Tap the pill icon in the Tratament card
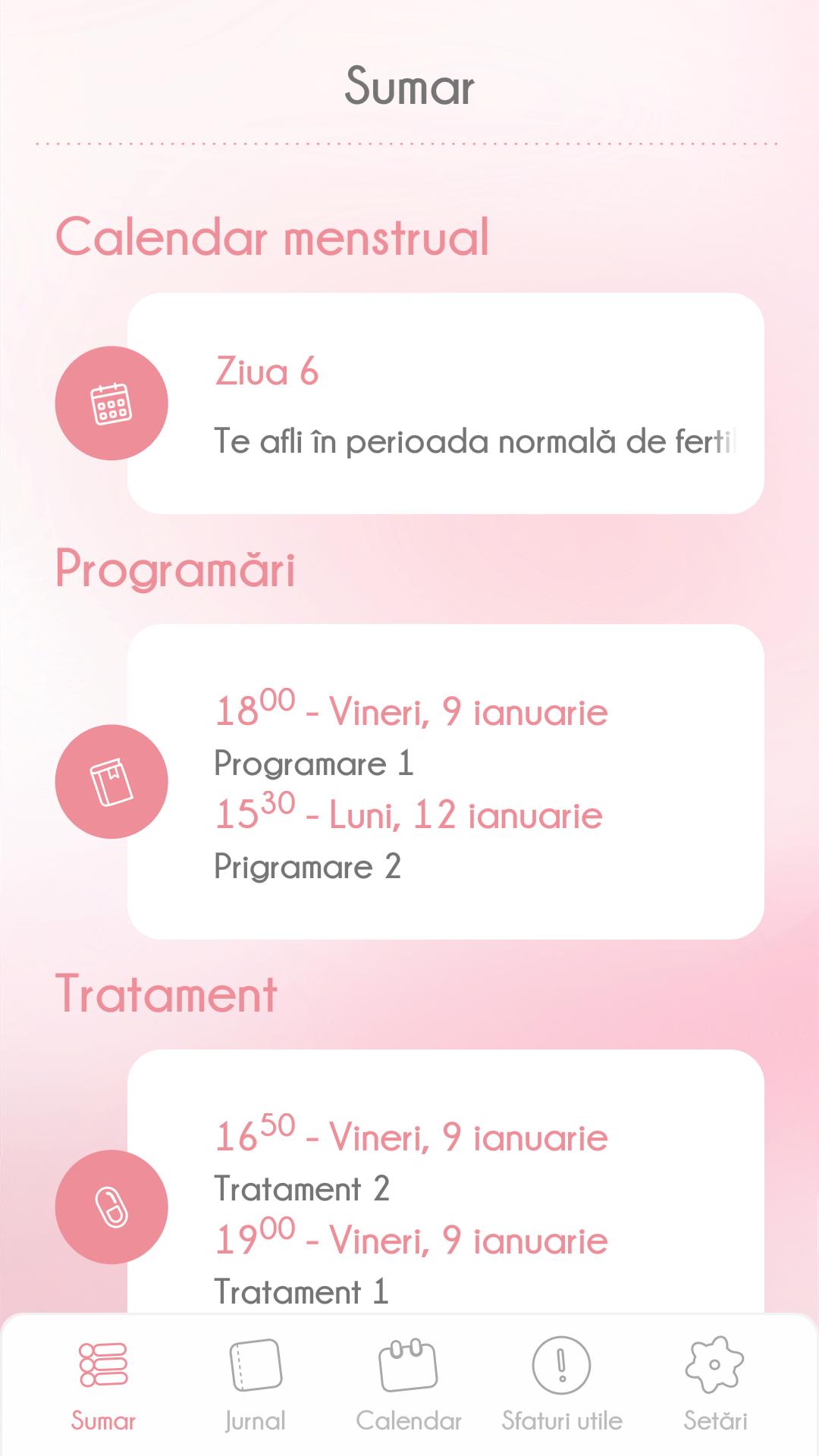 tap(111, 1208)
